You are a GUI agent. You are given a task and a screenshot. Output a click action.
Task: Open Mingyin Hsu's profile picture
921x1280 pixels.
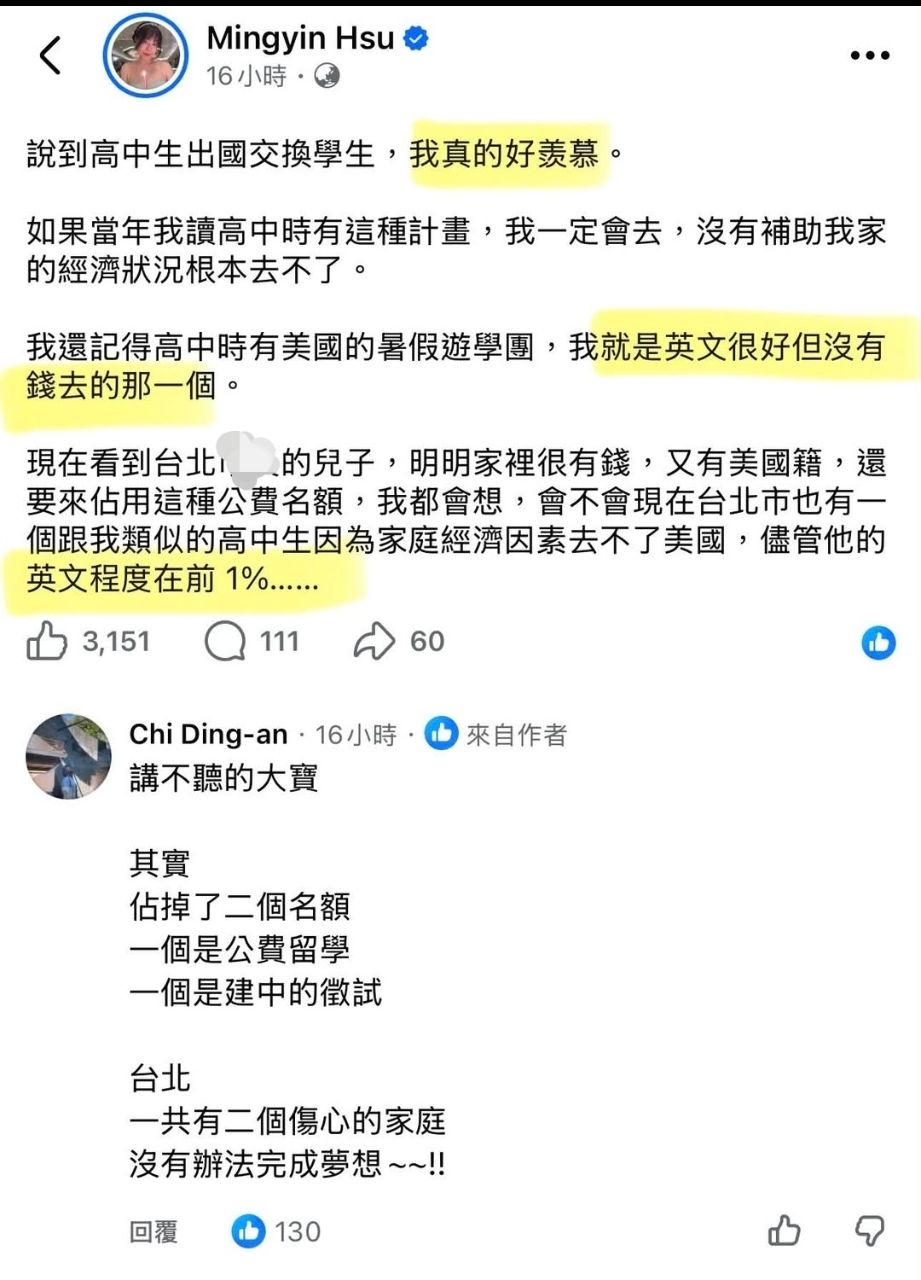pos(147,55)
